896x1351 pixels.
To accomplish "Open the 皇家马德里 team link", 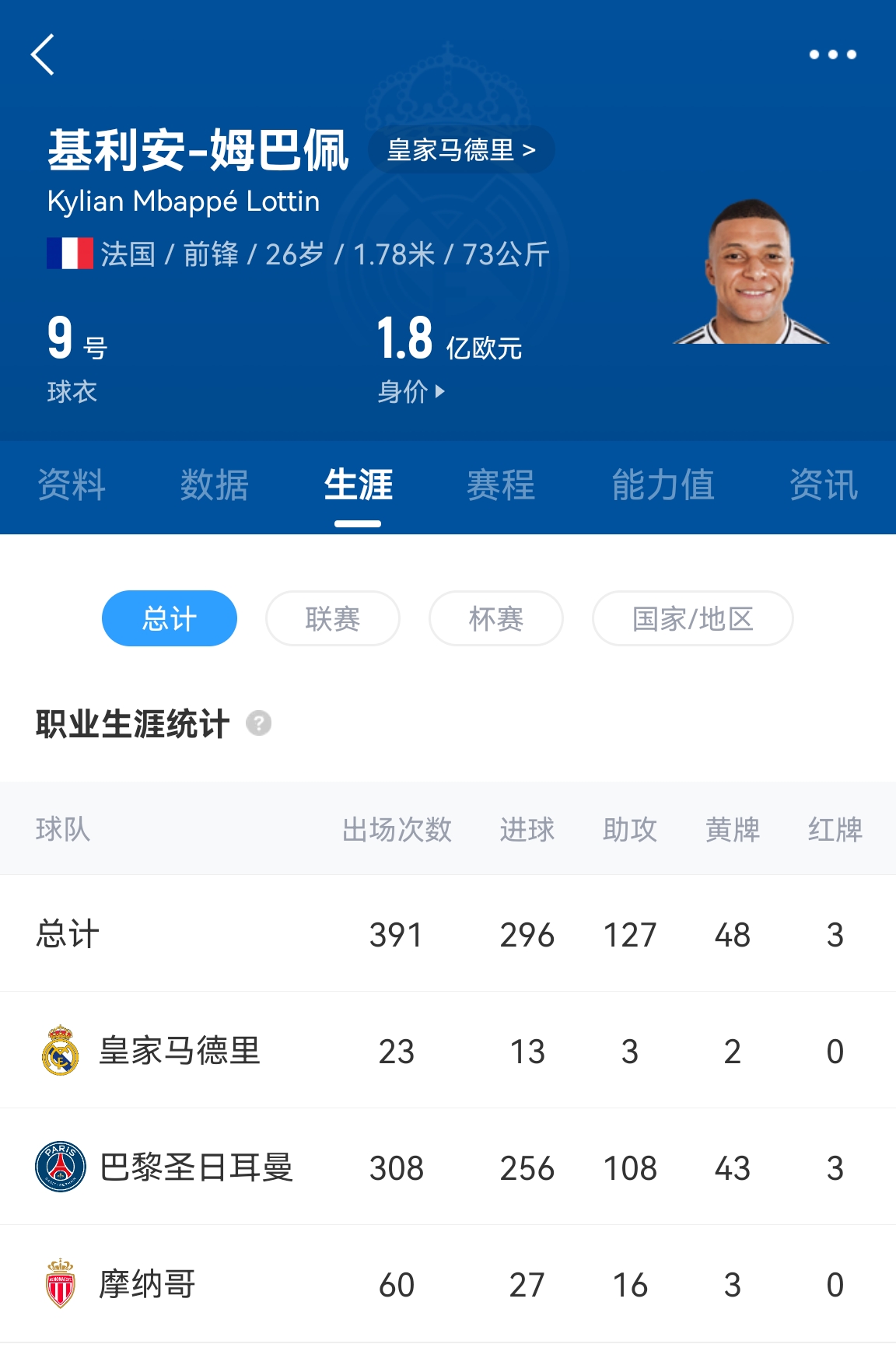I will point(461,149).
